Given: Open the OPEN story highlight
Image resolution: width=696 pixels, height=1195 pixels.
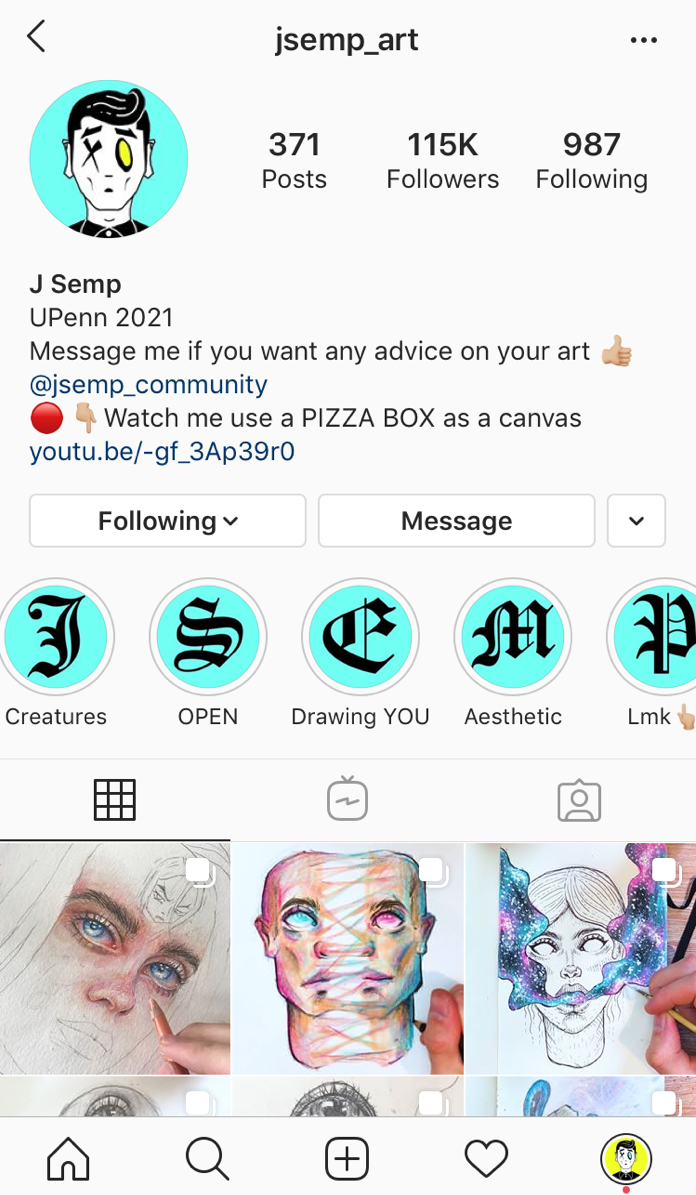Looking at the screenshot, I should tap(208, 637).
